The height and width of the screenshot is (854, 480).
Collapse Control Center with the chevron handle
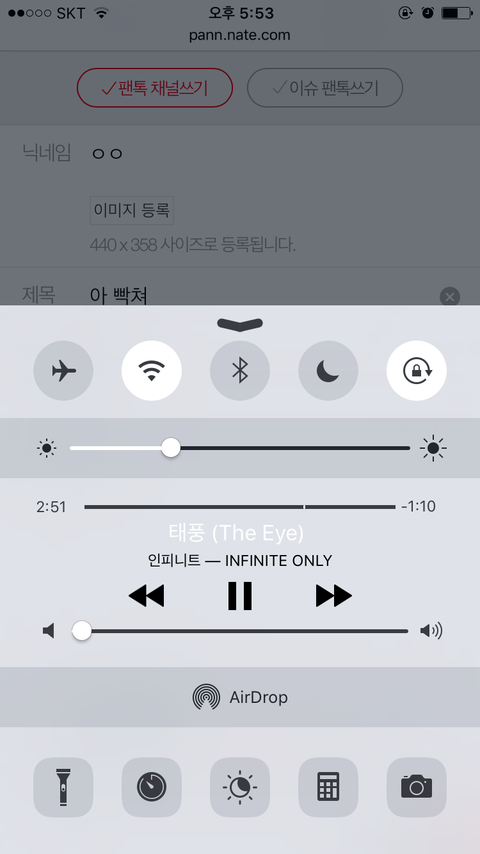240,324
